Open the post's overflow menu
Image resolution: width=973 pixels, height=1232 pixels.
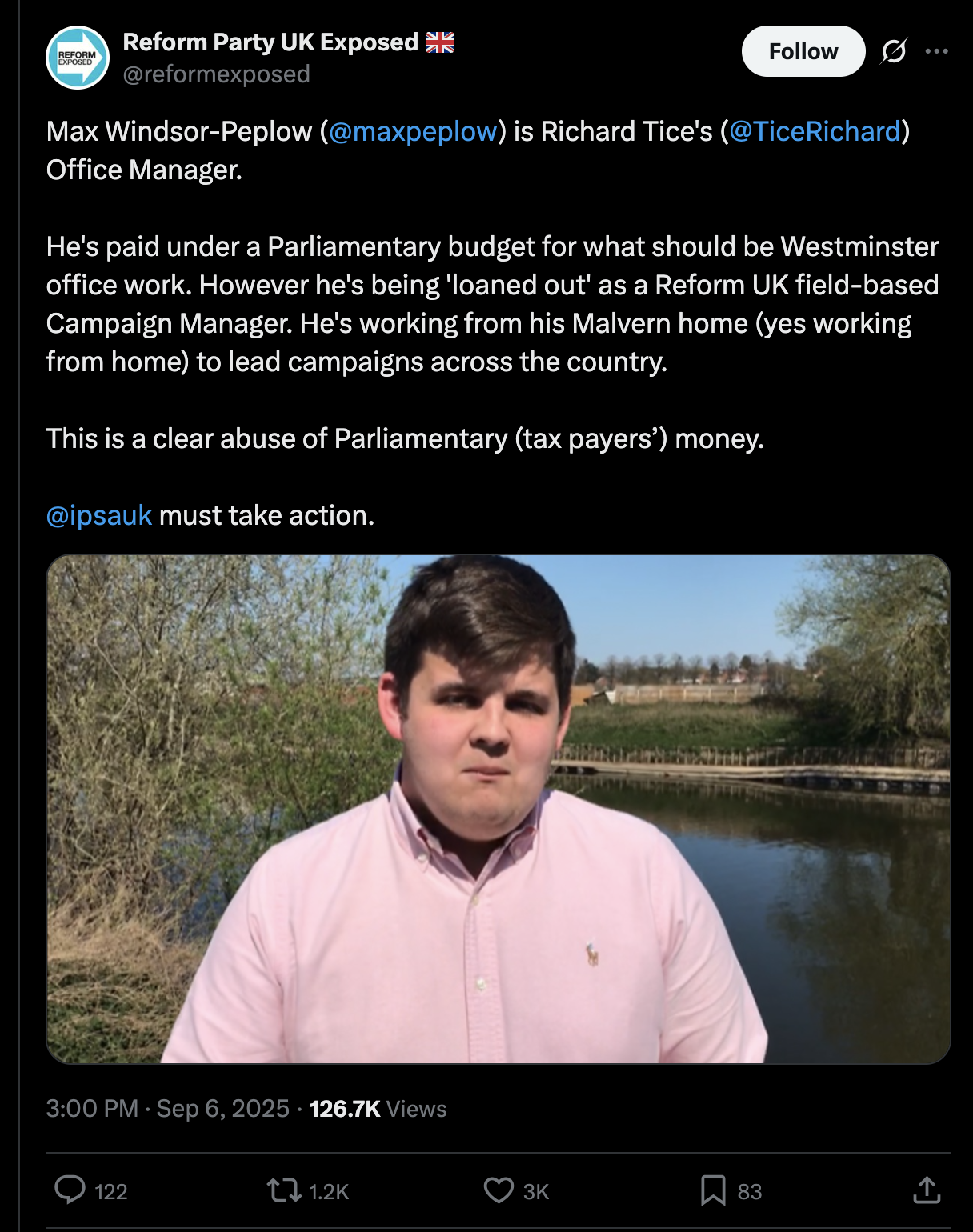pos(936,51)
